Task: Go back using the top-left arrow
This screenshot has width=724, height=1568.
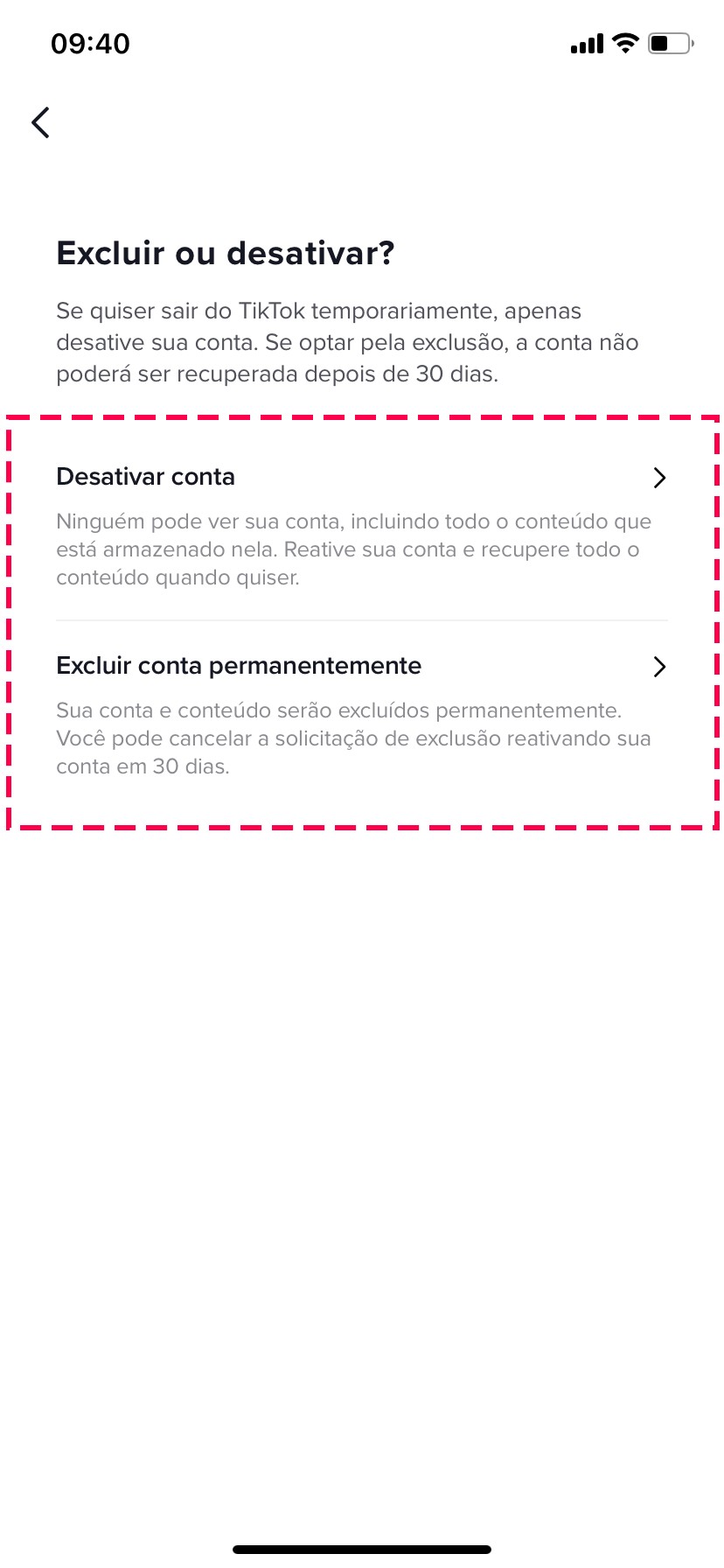Action: click(40, 122)
